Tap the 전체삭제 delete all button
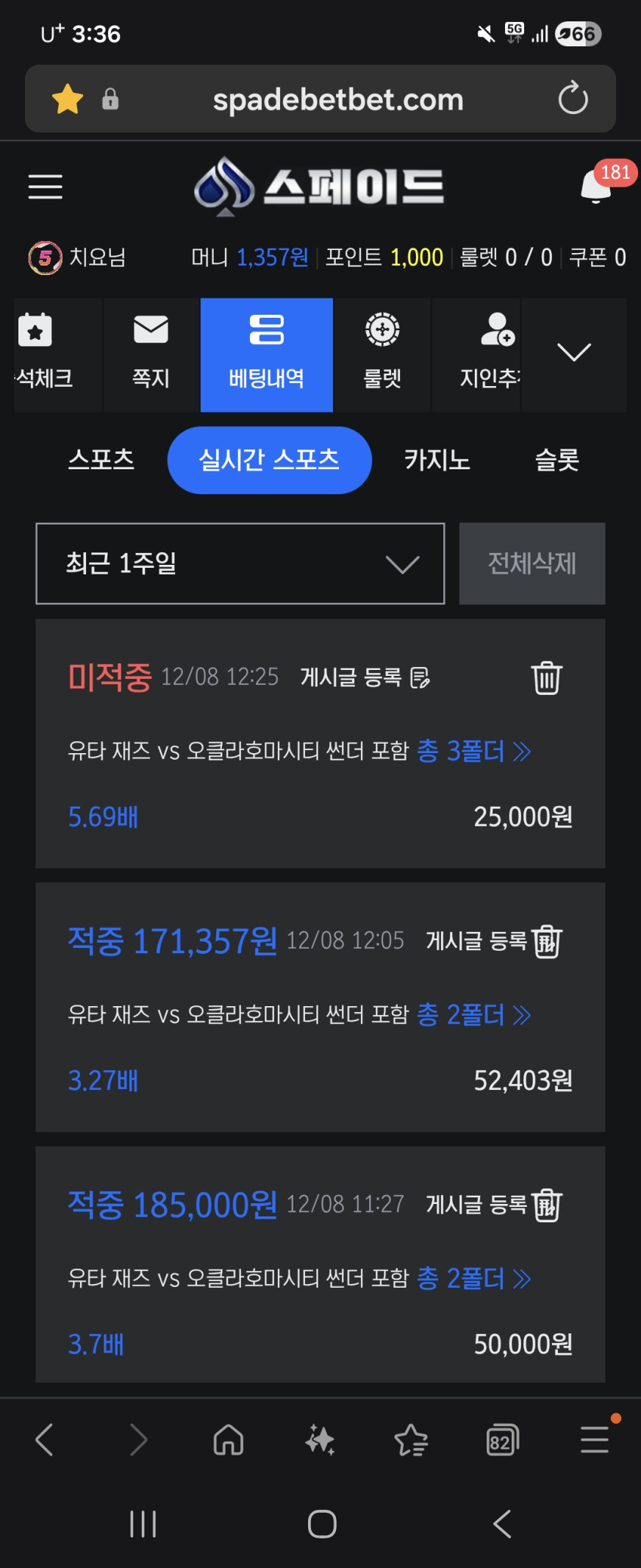The image size is (641, 1568). [x=531, y=563]
